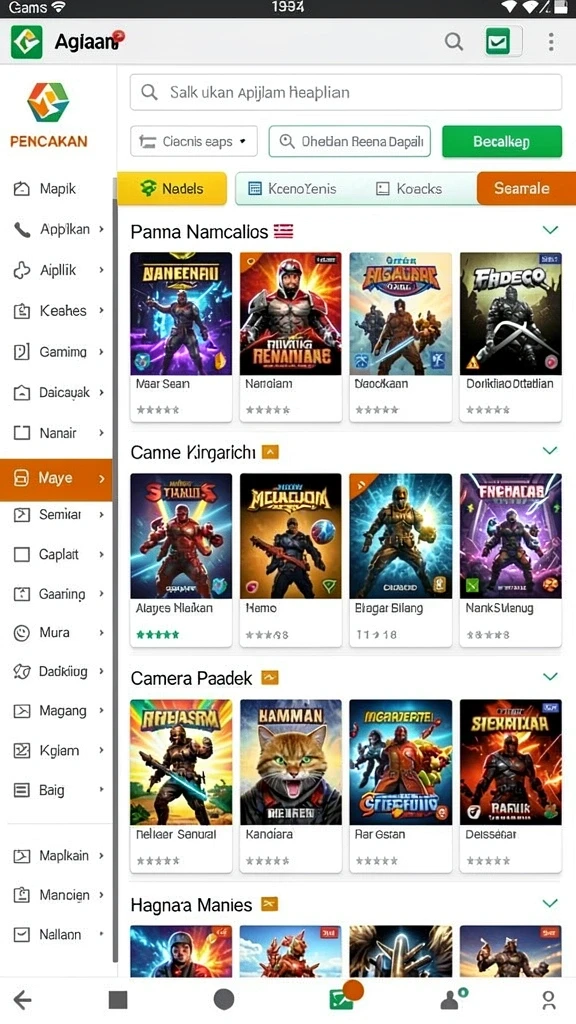Open the profile icon in bottom bar
576x1024 pixels.
[549, 1000]
